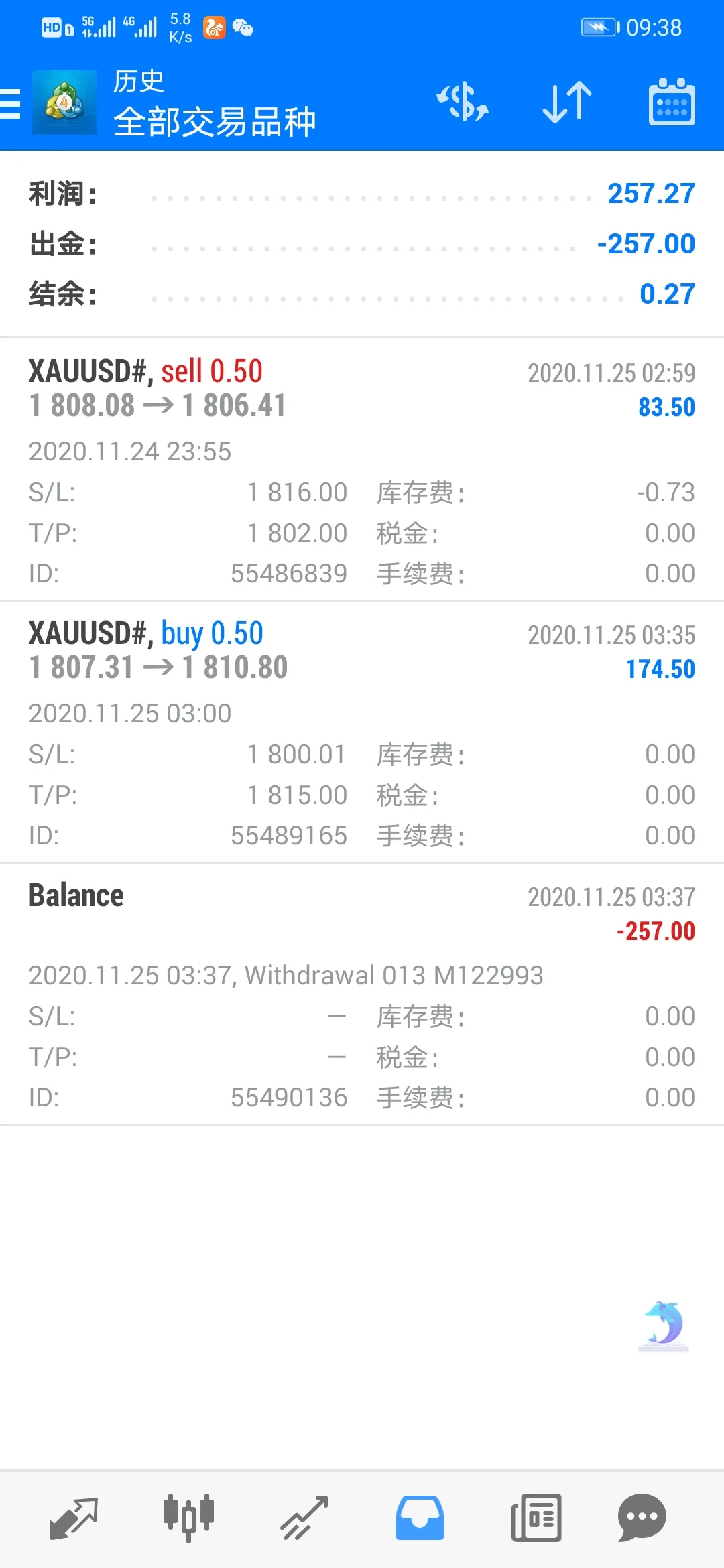Open the calendar date range picker
Screen dimensions: 724x1568
click(x=672, y=103)
